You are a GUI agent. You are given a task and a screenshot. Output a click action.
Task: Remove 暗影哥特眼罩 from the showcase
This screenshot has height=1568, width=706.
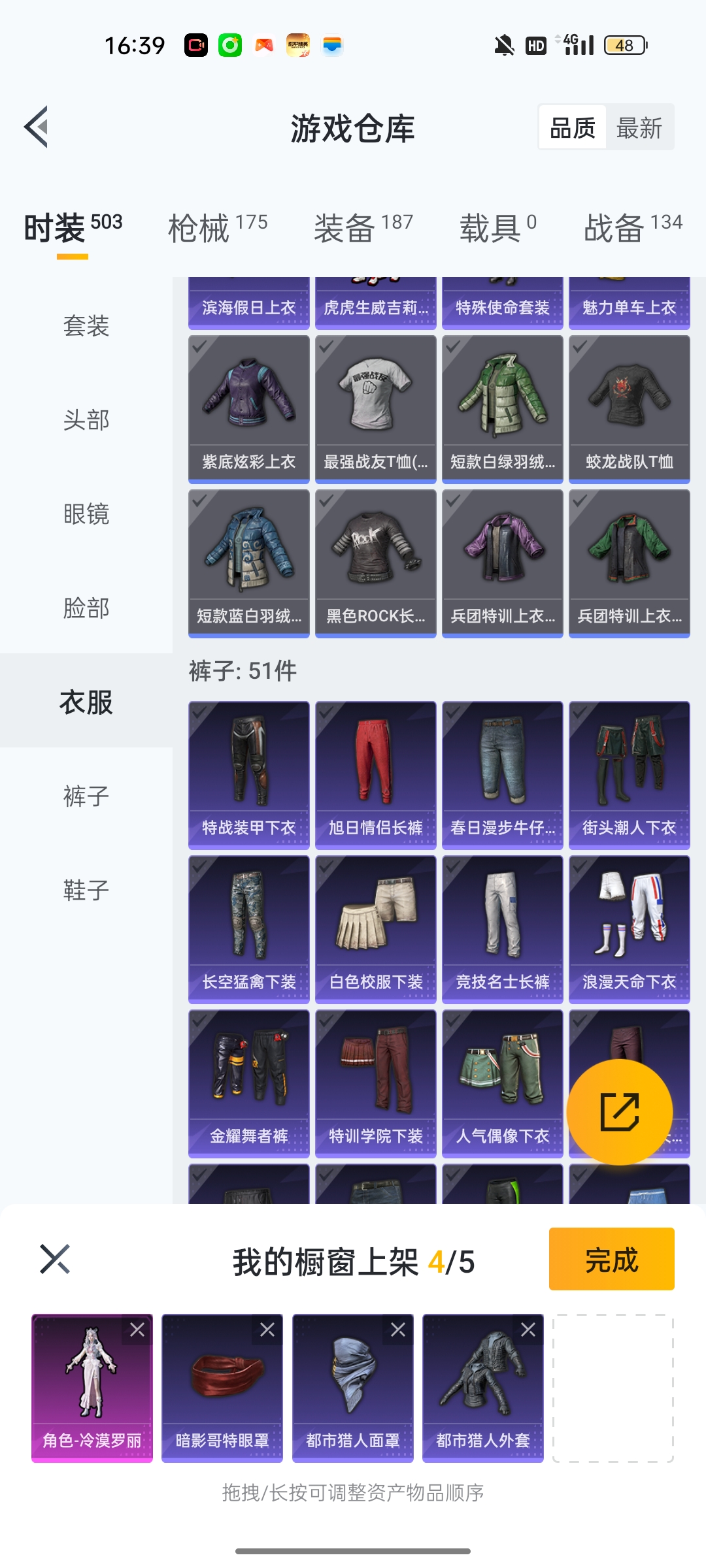[267, 1330]
